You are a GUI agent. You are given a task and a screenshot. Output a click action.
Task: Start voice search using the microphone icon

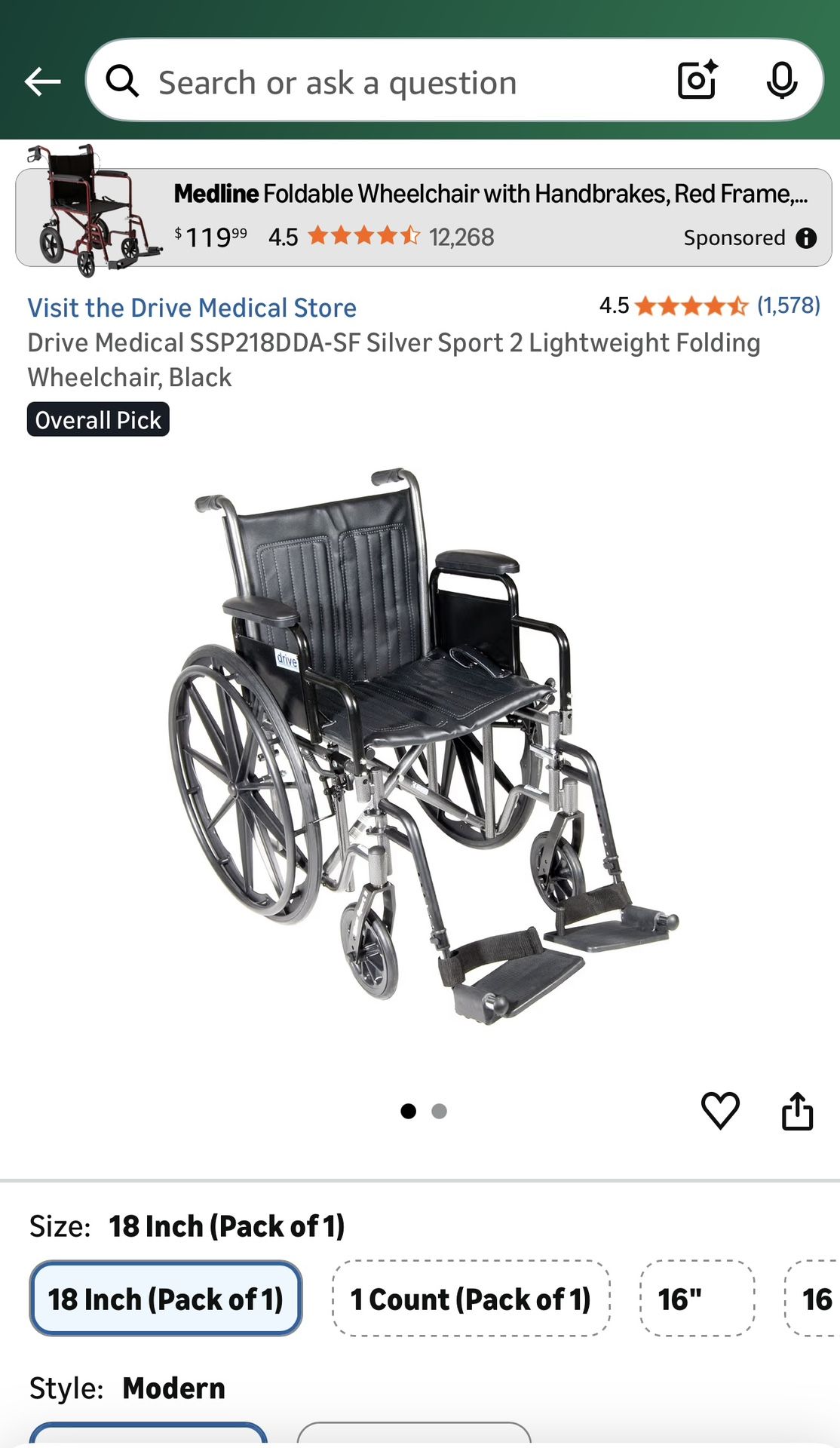pos(782,81)
